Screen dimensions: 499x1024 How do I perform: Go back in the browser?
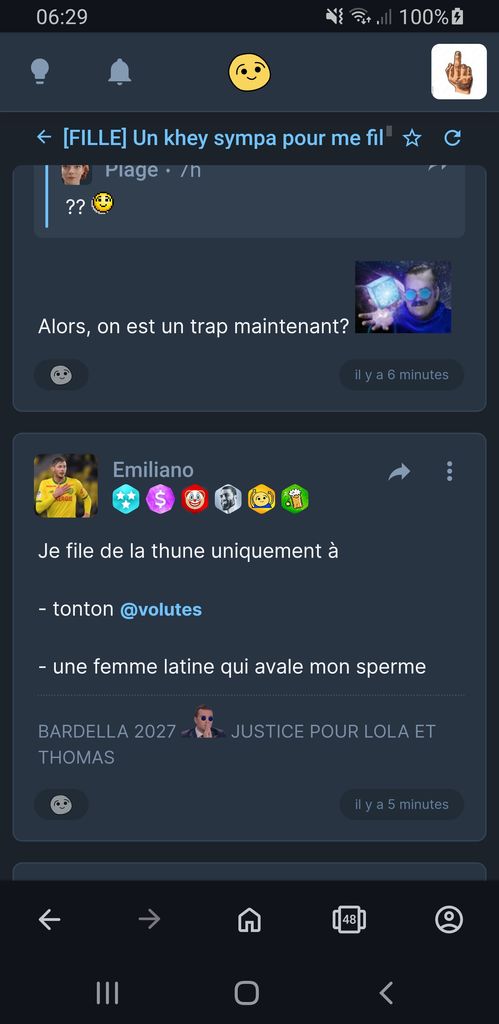point(50,920)
